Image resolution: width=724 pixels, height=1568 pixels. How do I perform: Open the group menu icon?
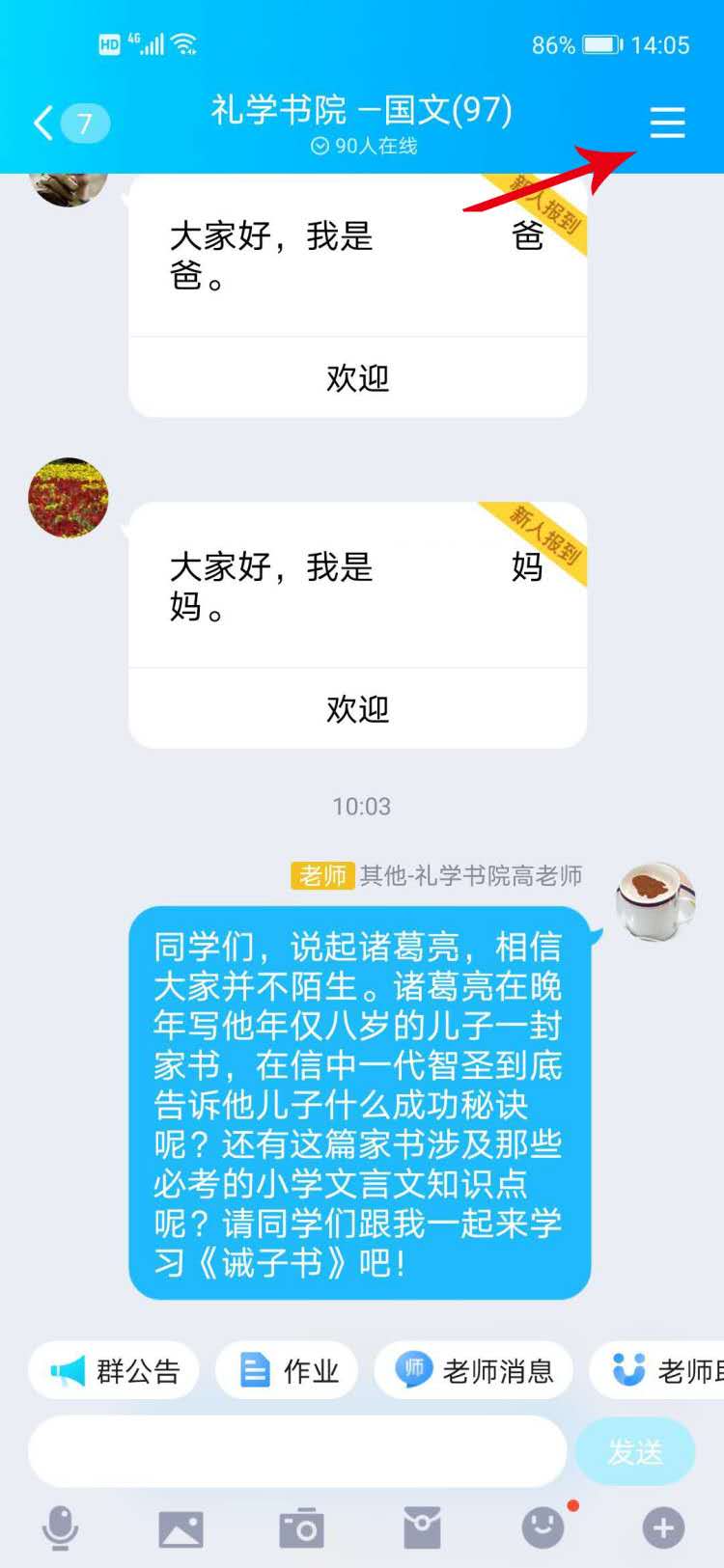(x=667, y=123)
